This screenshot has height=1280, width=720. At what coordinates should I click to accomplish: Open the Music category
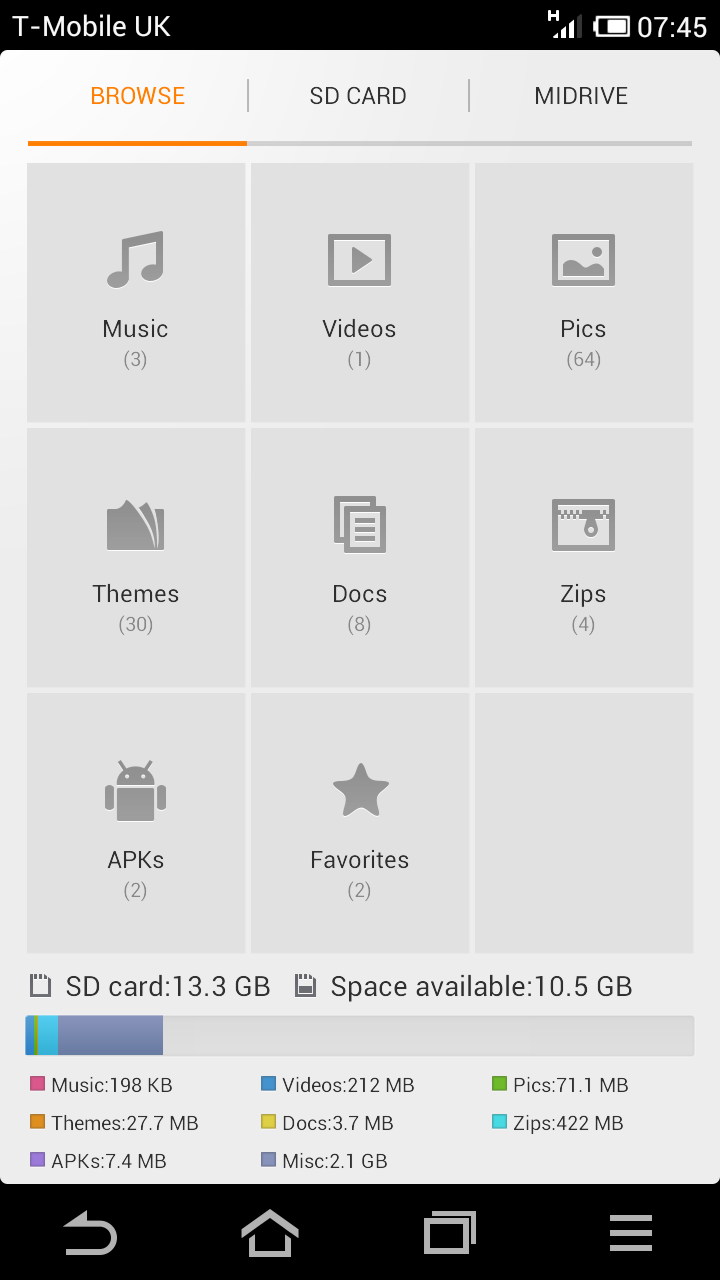(136, 292)
